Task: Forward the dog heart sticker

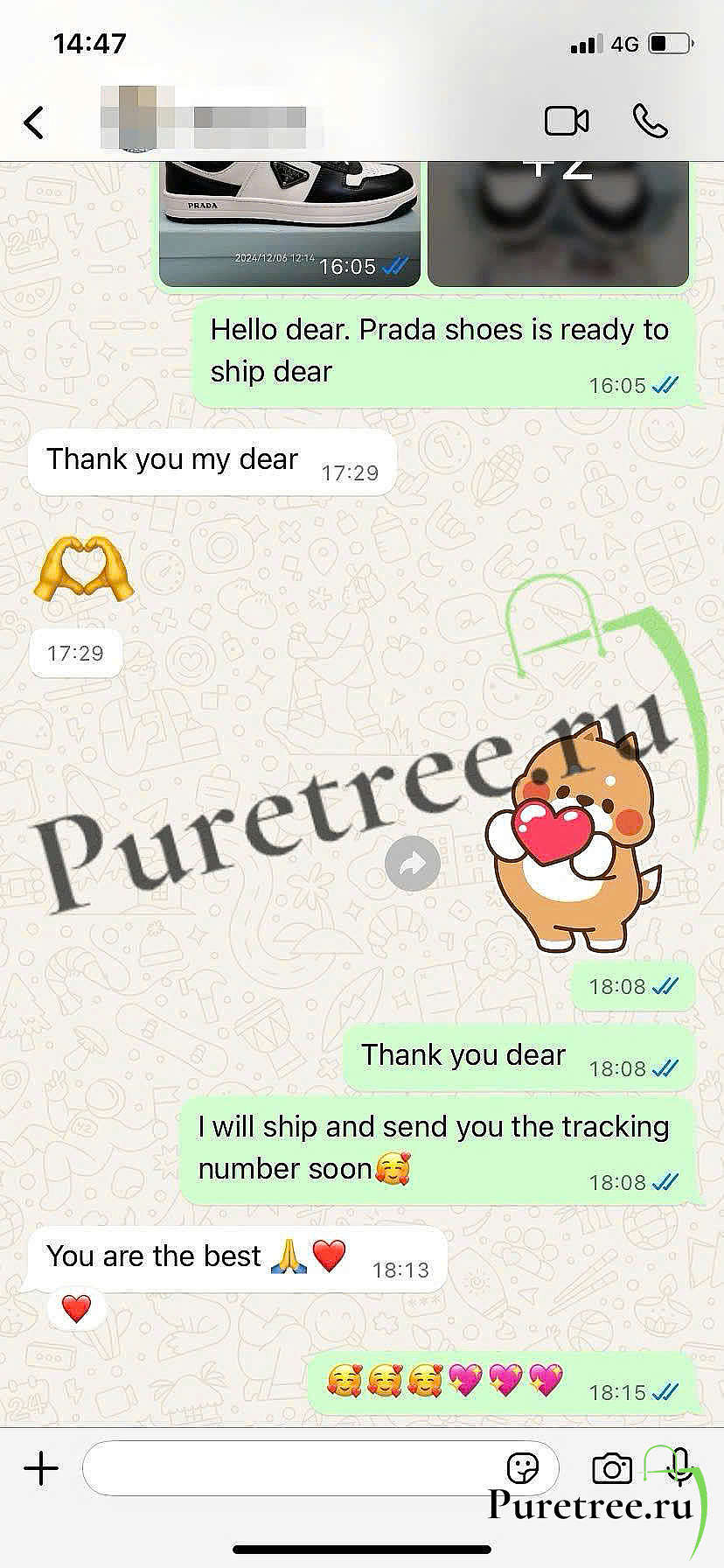Action: pos(413,864)
